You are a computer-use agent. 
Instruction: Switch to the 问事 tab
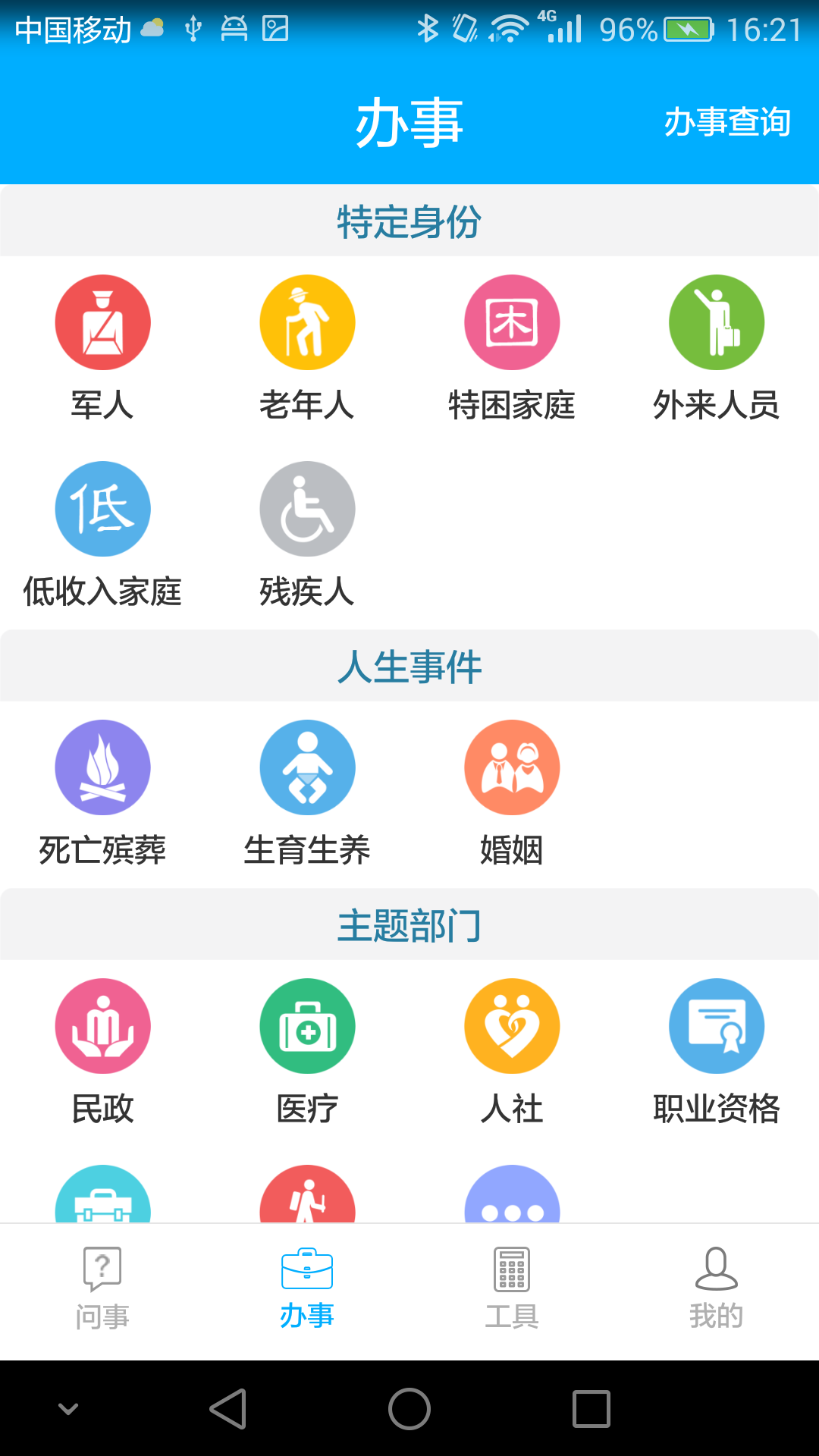click(102, 1290)
